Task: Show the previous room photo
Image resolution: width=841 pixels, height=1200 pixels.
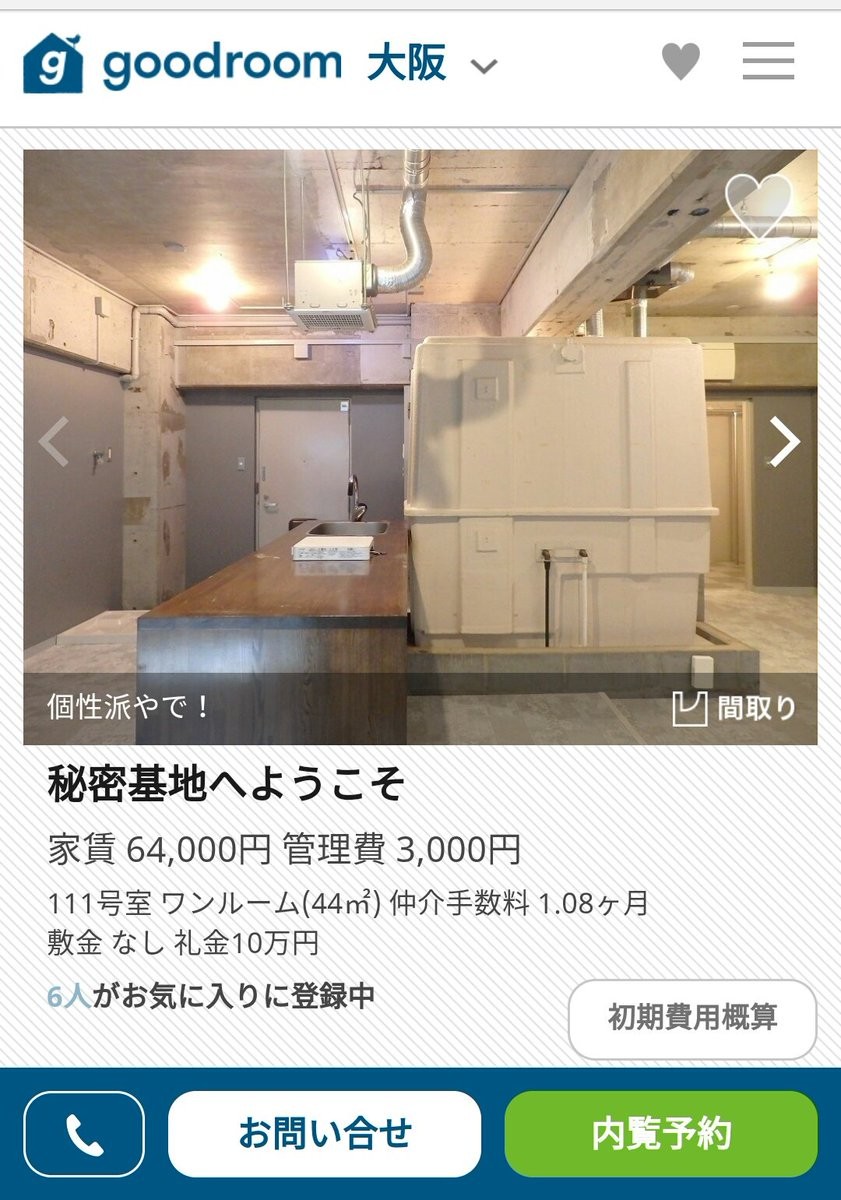Action: pyautogui.click(x=54, y=441)
